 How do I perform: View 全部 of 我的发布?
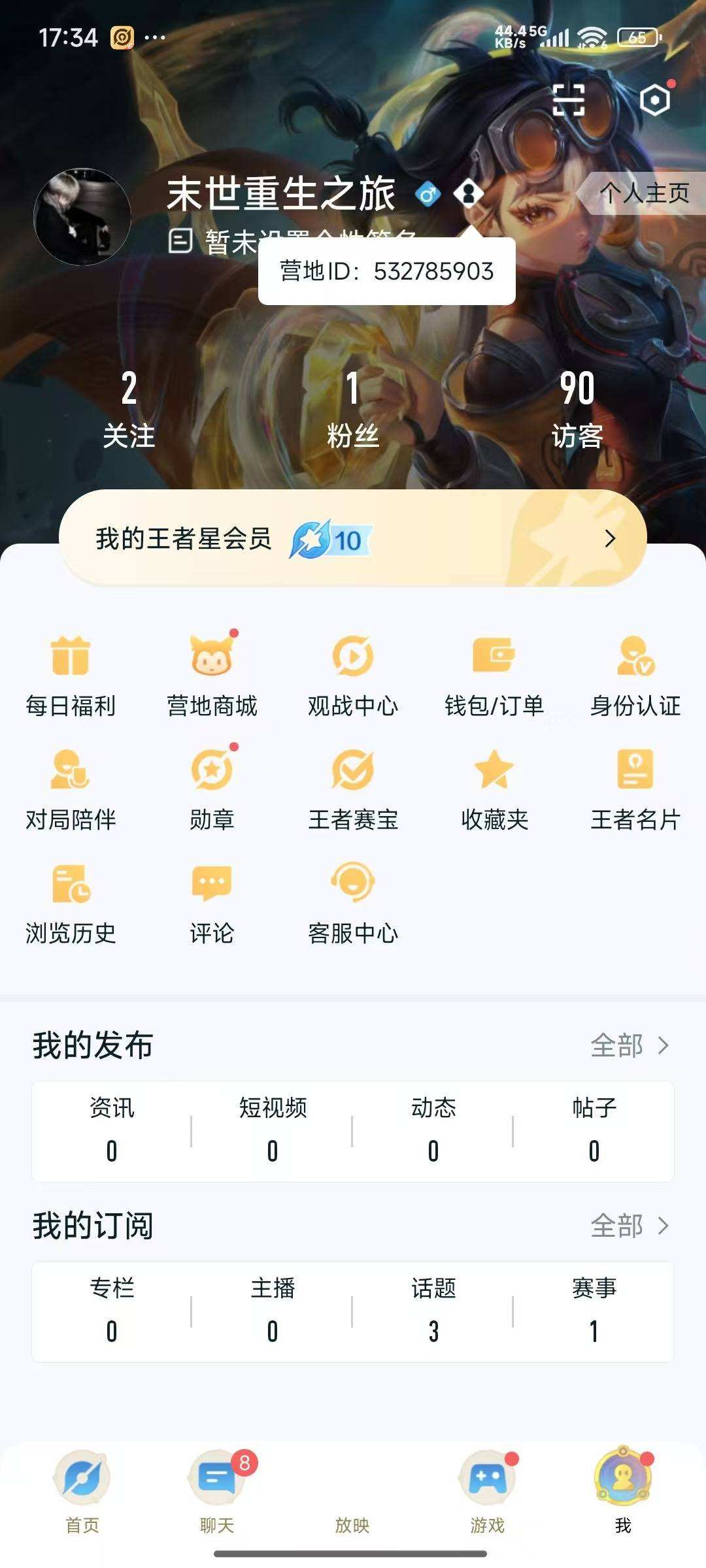(x=630, y=1045)
